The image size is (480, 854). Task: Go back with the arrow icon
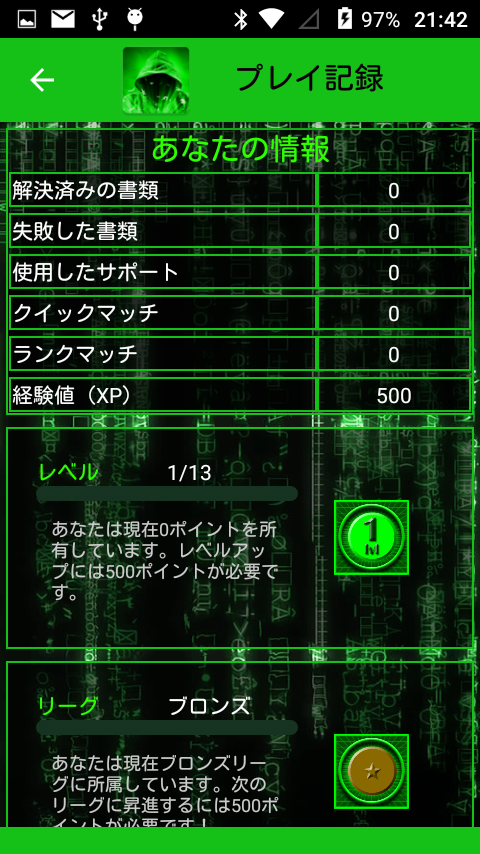(x=42, y=80)
